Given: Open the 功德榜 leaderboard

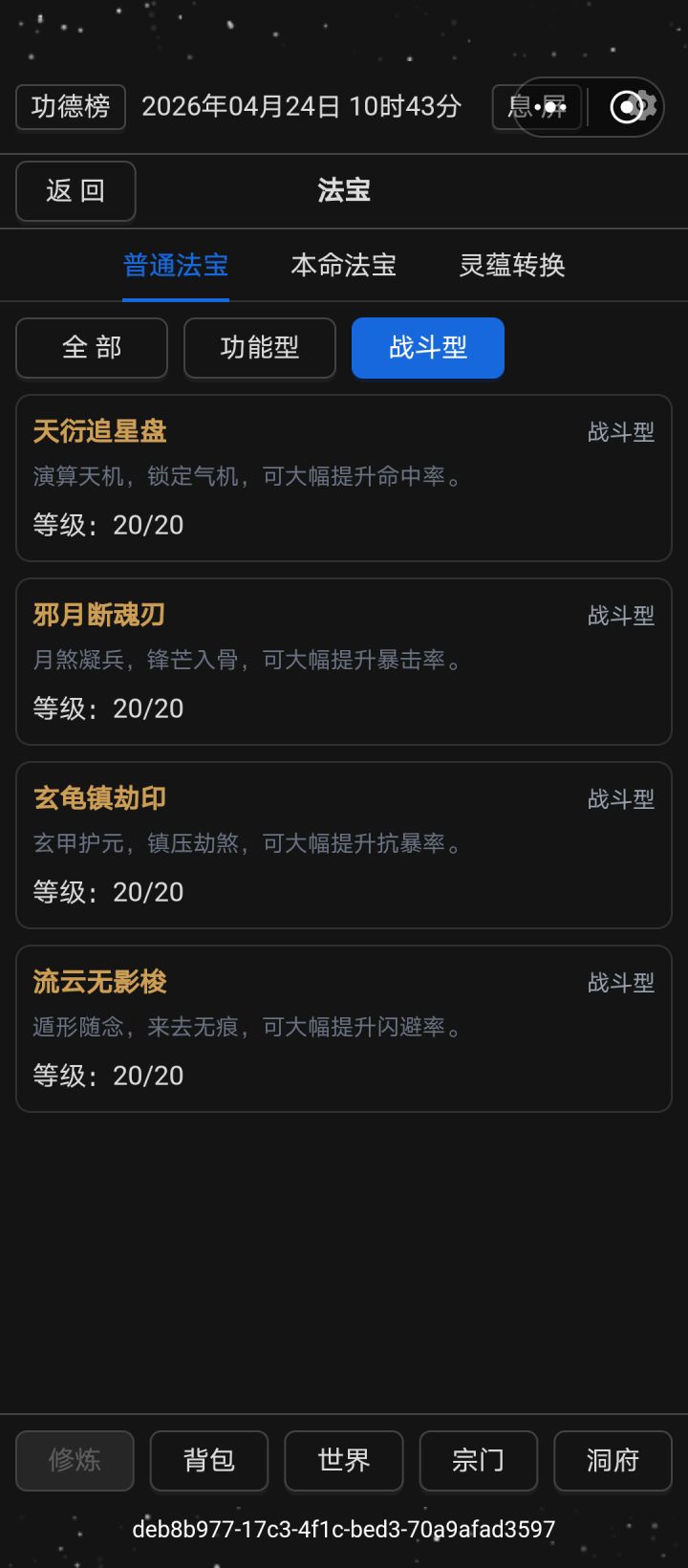Looking at the screenshot, I should click(x=71, y=106).
